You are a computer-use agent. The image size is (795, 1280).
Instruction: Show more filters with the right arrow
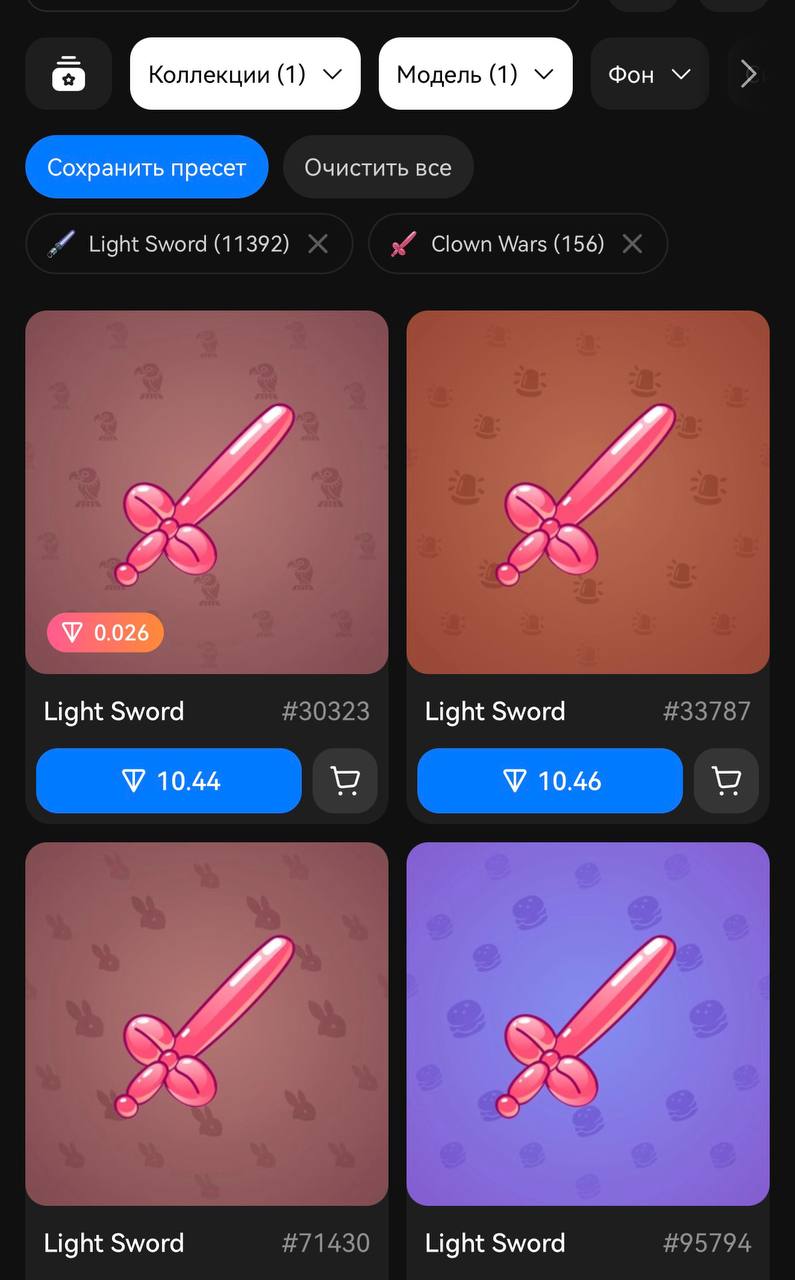tap(748, 74)
